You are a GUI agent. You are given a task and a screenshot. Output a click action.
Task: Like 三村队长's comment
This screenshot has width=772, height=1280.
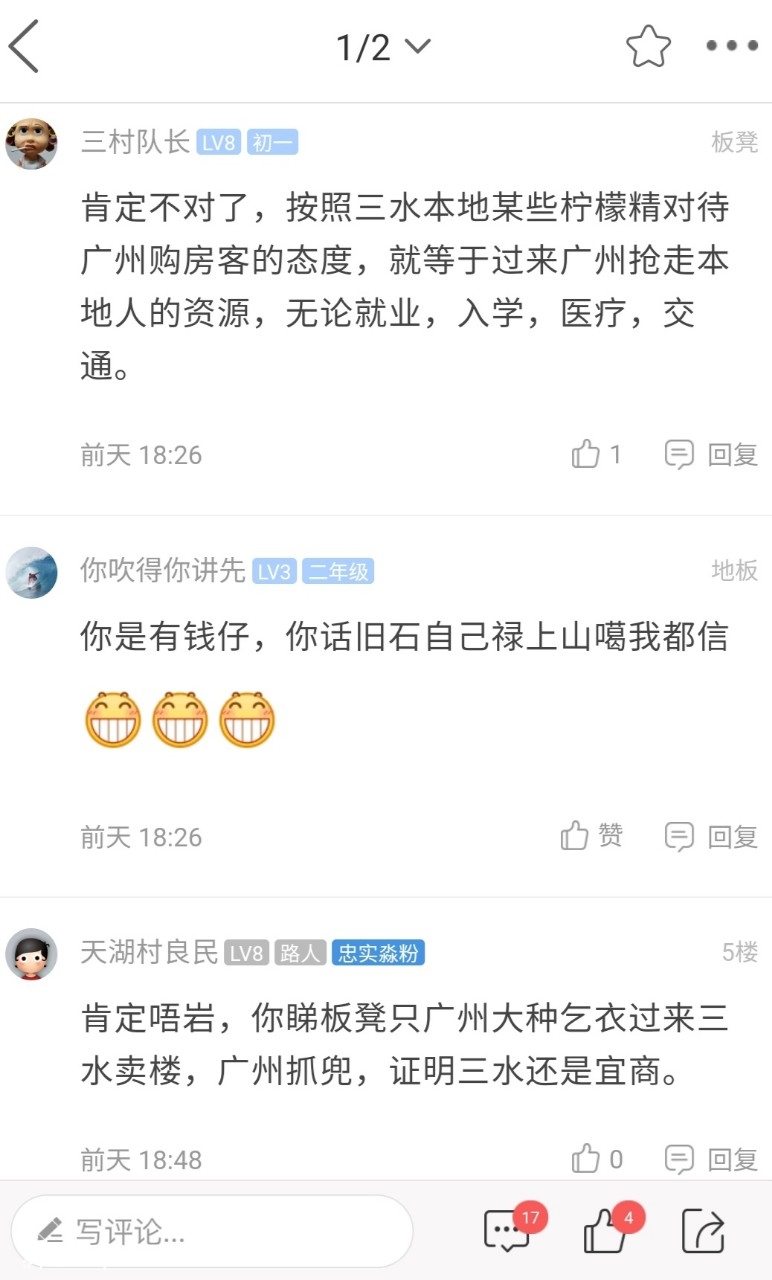coord(596,455)
